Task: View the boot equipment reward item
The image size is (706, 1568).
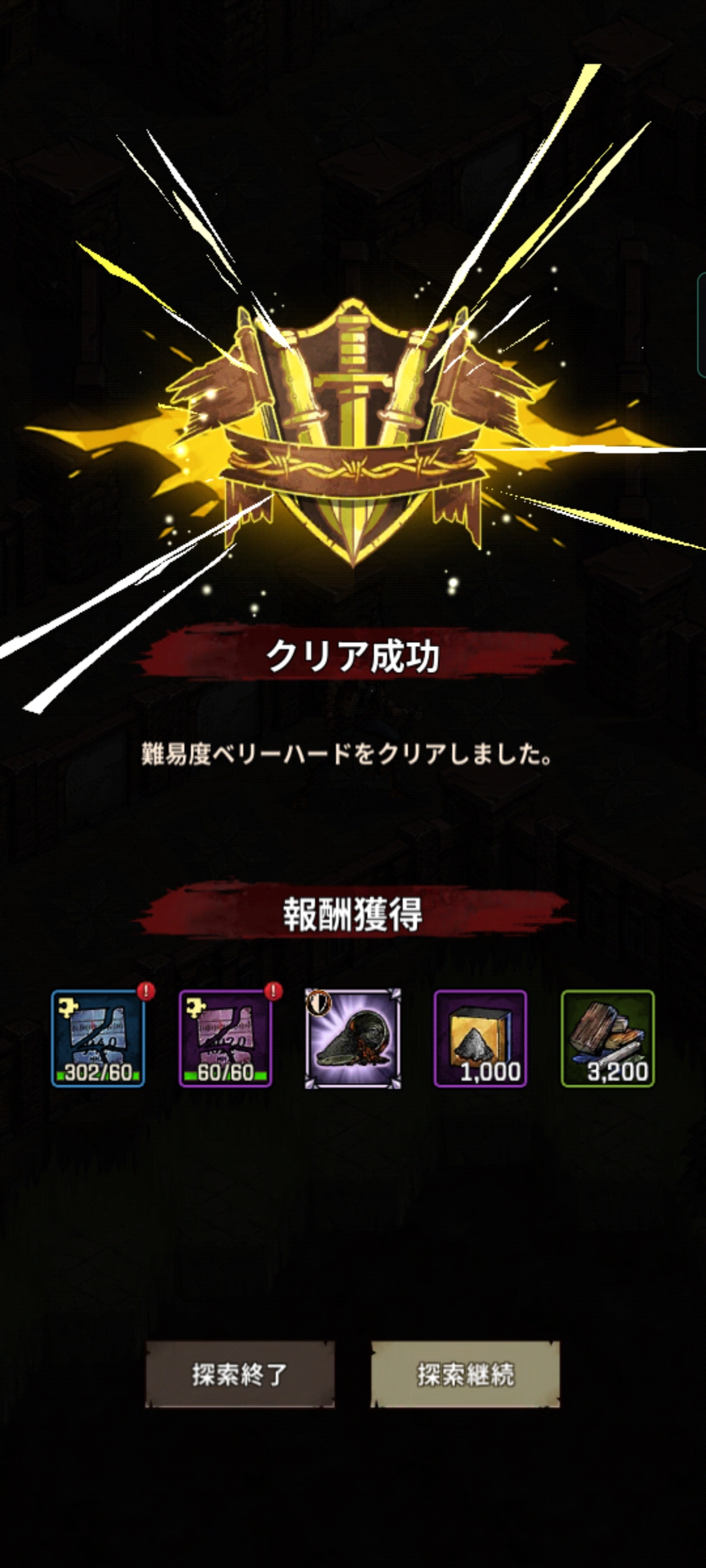Action: [353, 1039]
